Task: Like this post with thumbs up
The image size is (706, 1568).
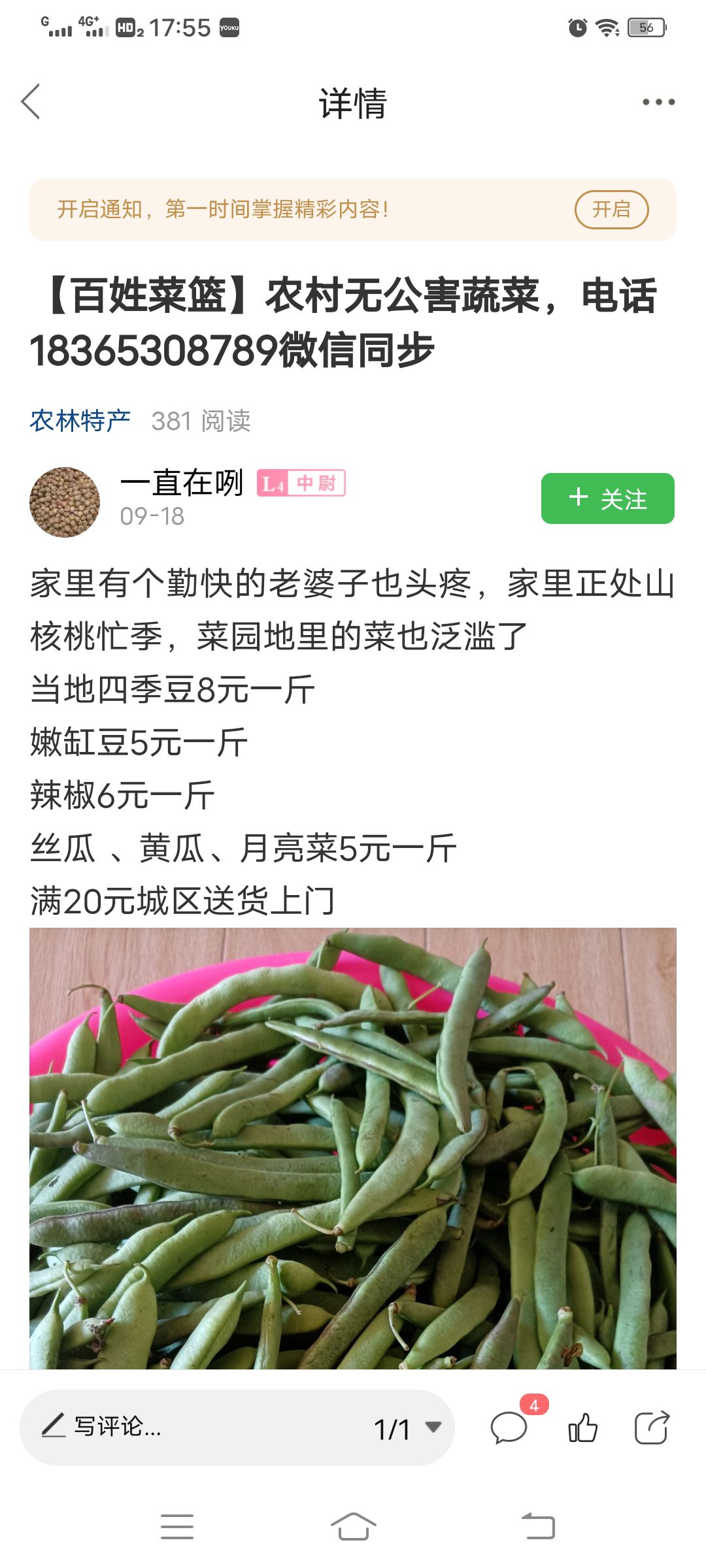Action: tap(582, 1428)
